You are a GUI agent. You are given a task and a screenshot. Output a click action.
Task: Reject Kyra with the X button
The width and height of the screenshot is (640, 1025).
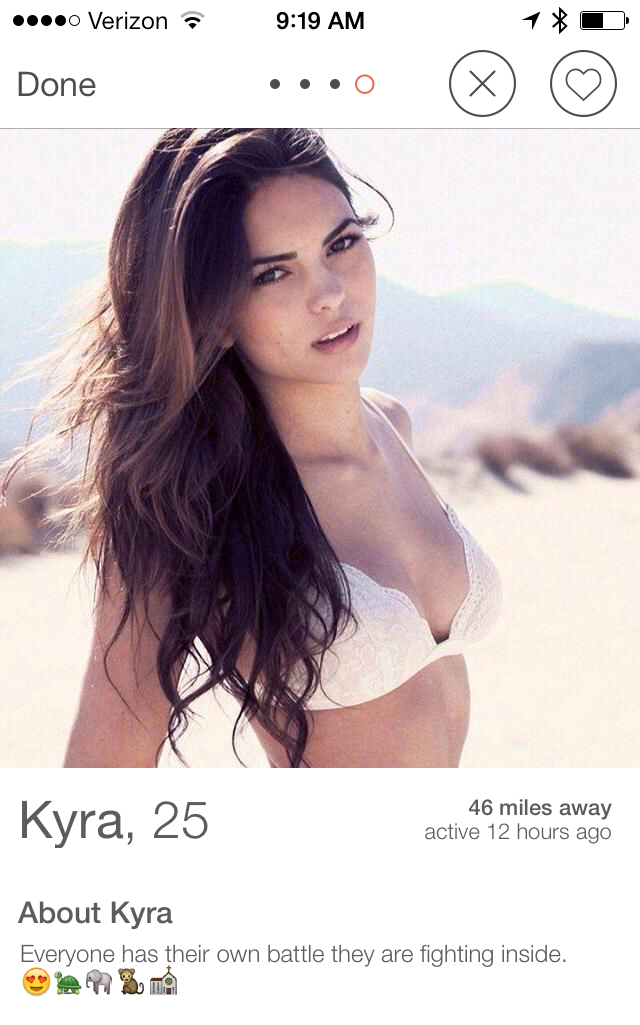(x=482, y=84)
